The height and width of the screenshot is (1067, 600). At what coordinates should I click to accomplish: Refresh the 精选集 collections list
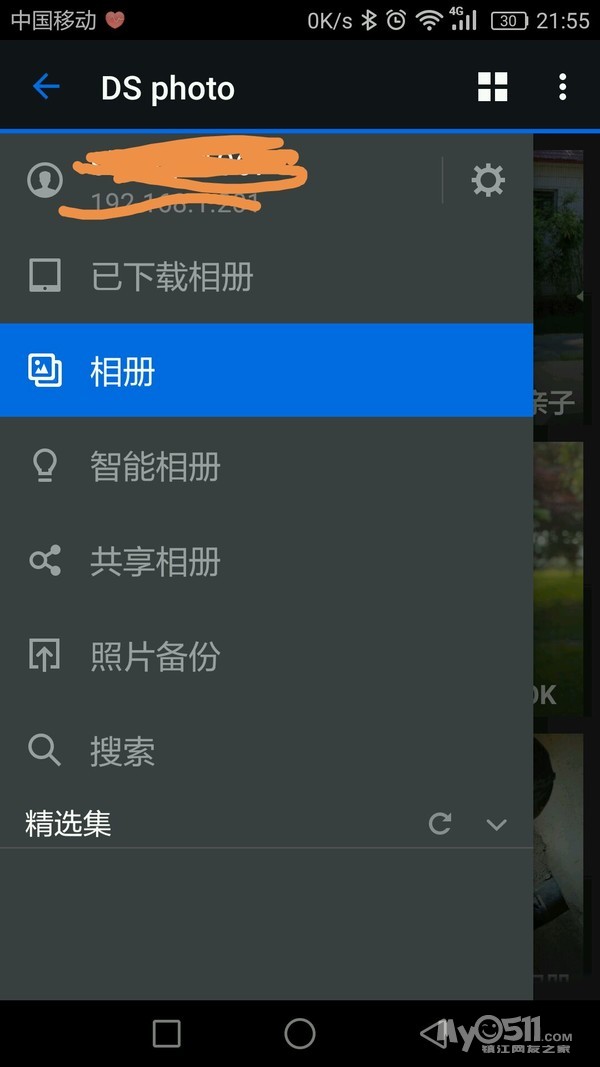click(440, 823)
